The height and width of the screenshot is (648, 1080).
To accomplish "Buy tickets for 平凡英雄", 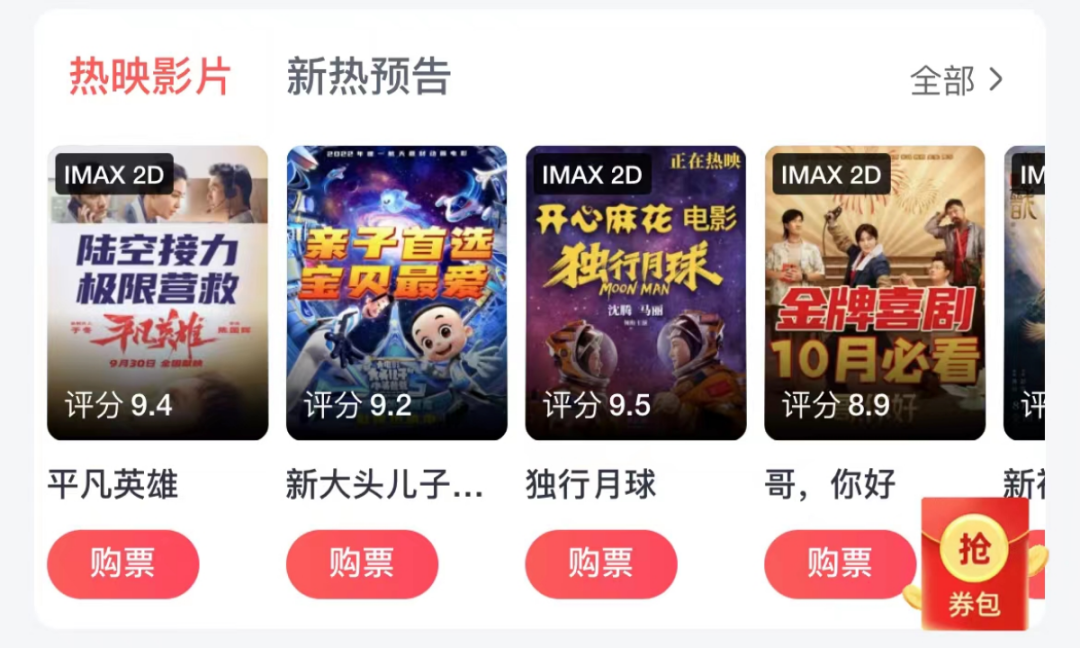I will (x=123, y=564).
